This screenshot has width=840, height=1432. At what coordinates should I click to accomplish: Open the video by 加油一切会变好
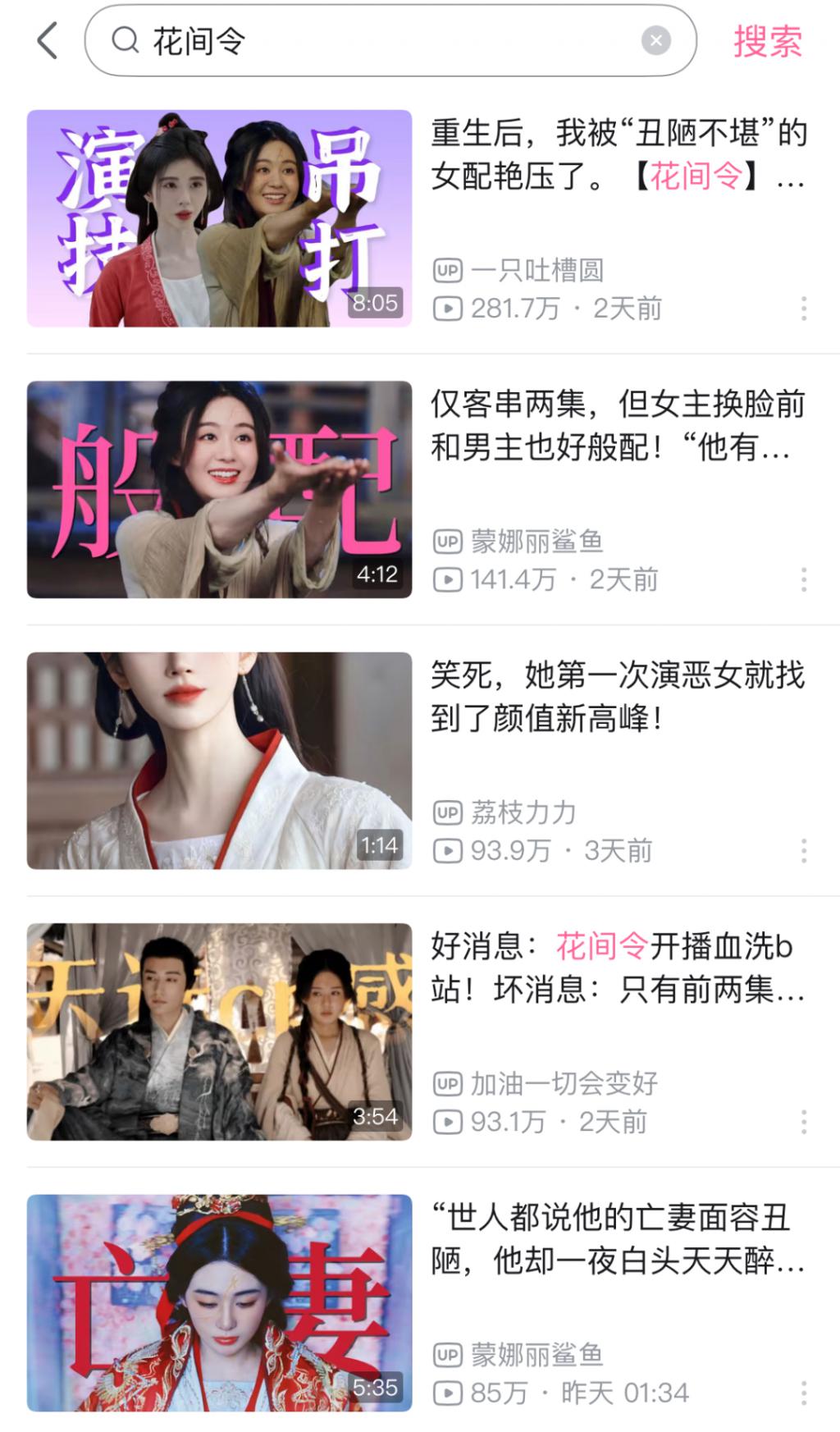pyautogui.click(x=219, y=1031)
